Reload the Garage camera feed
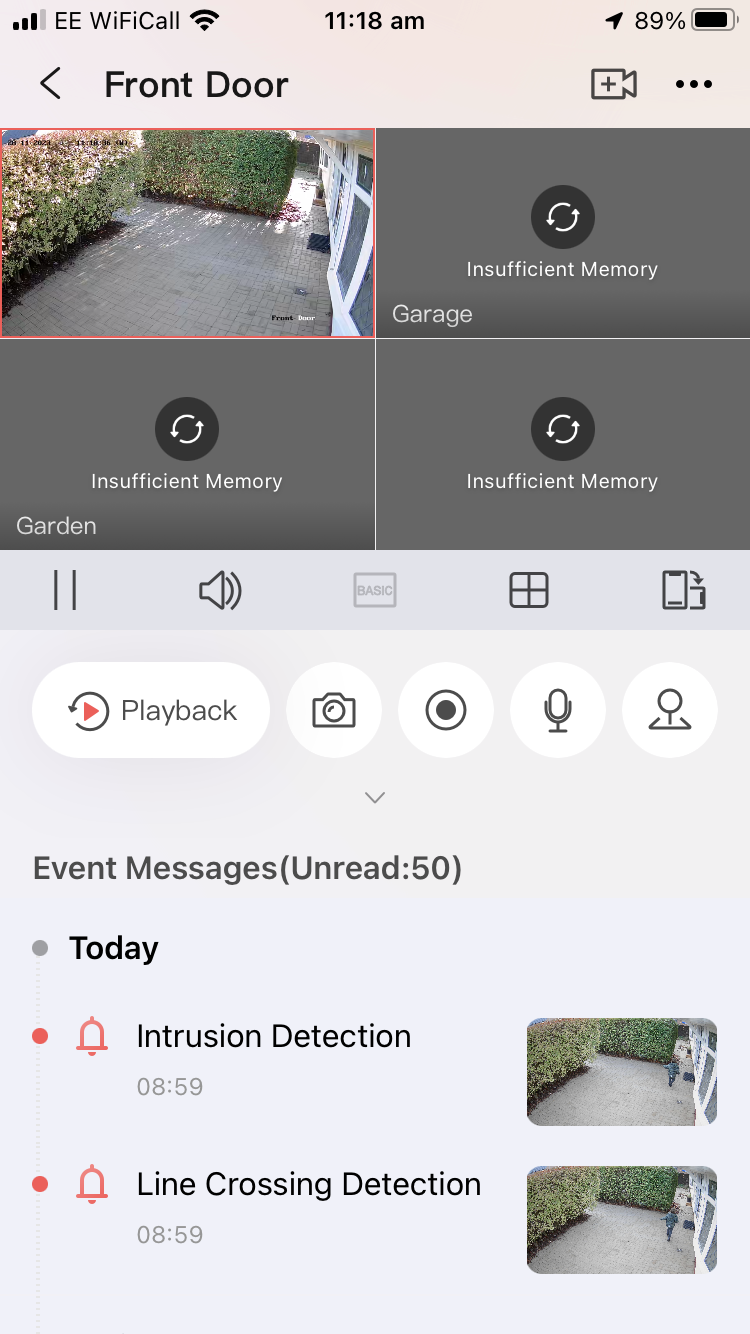Viewport: 750px width, 1334px height. click(562, 216)
